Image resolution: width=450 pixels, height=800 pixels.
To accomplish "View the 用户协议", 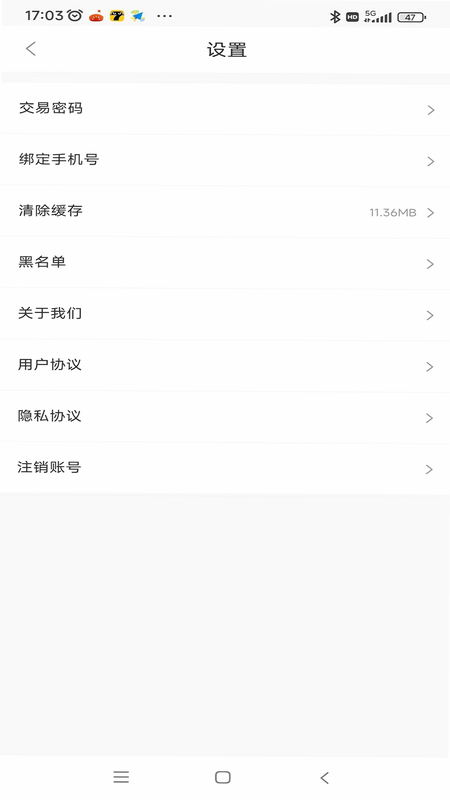I will (225, 365).
